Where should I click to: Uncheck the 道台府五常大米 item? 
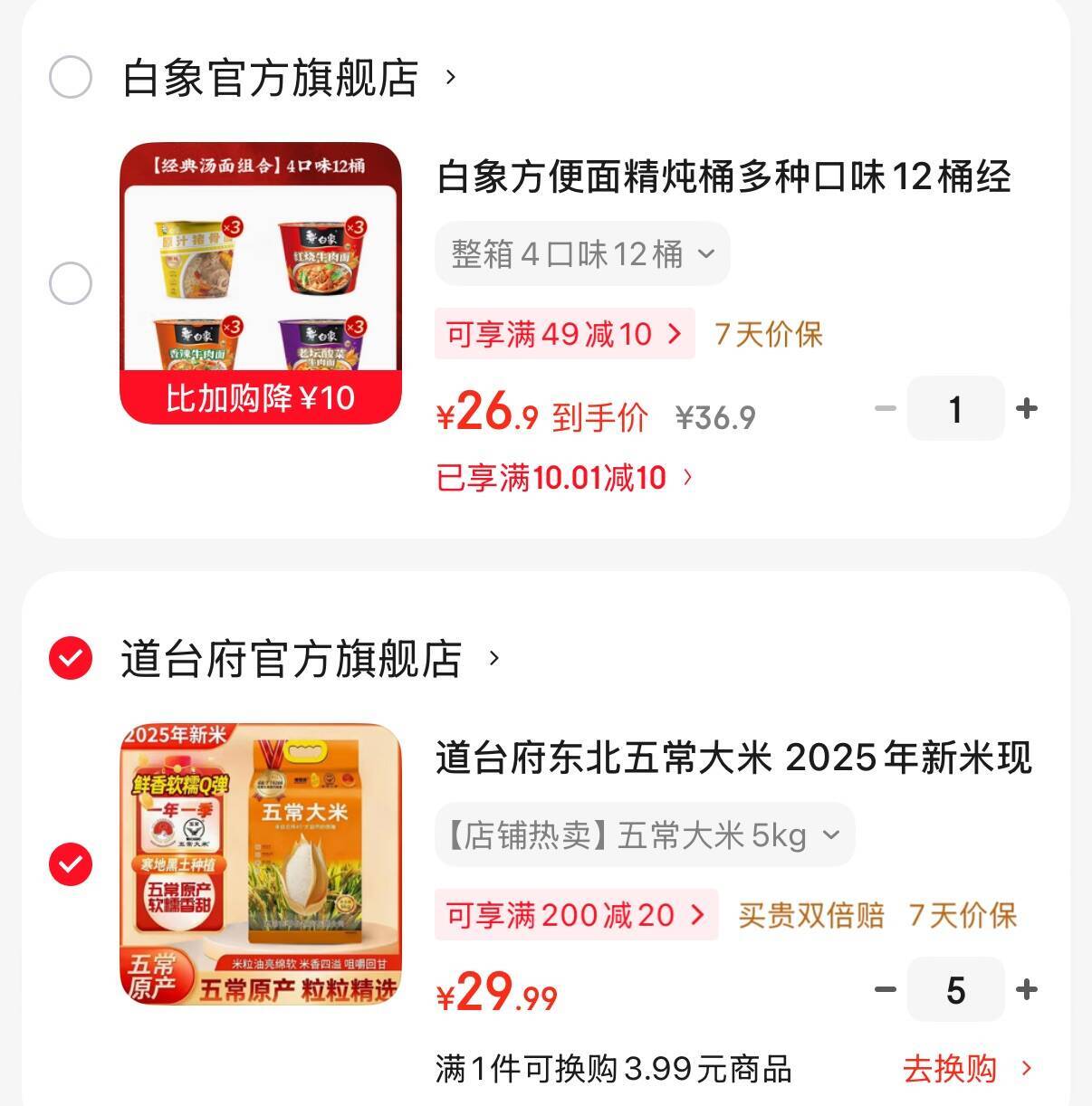pos(71,864)
